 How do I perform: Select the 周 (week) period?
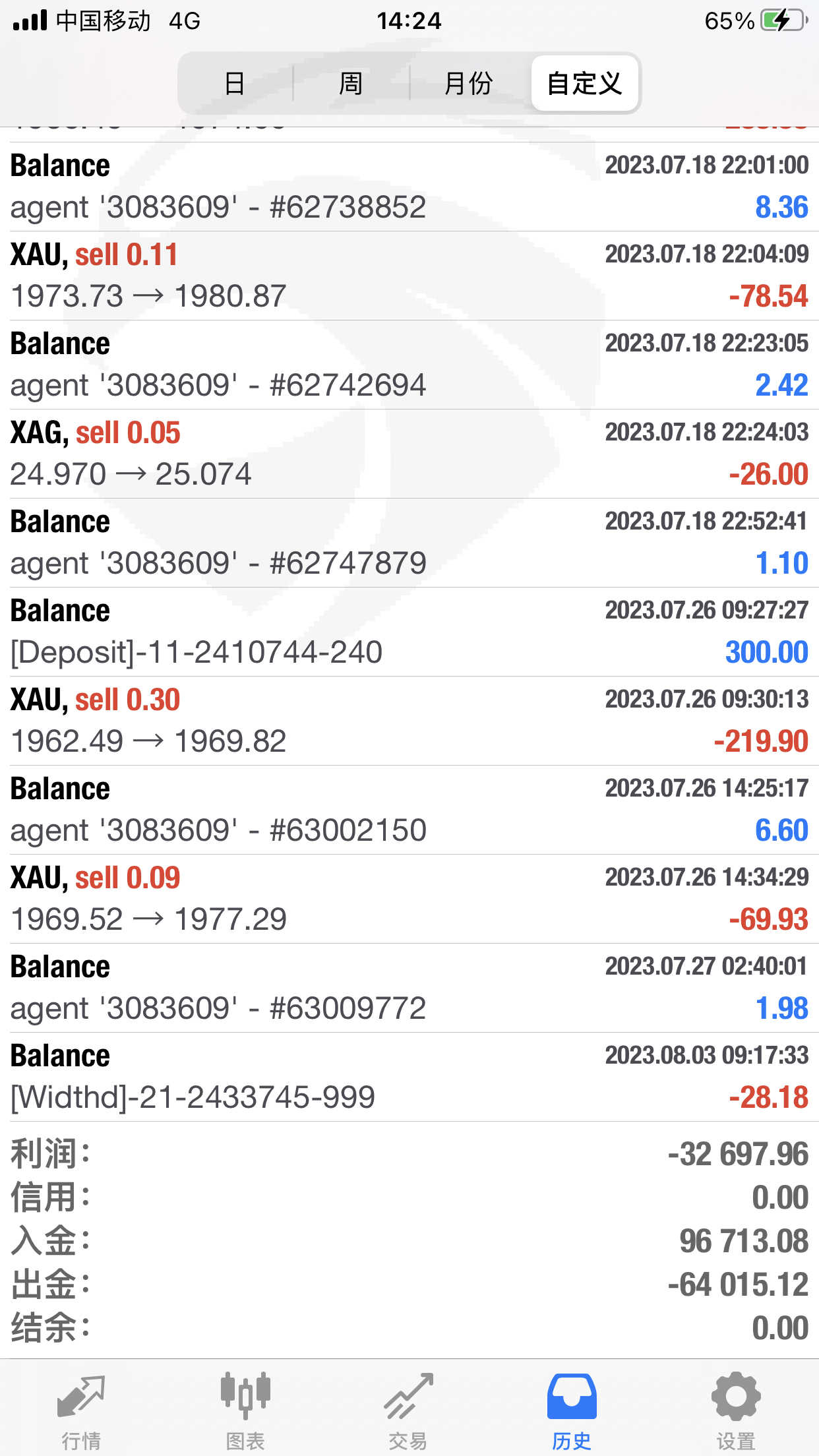(351, 84)
